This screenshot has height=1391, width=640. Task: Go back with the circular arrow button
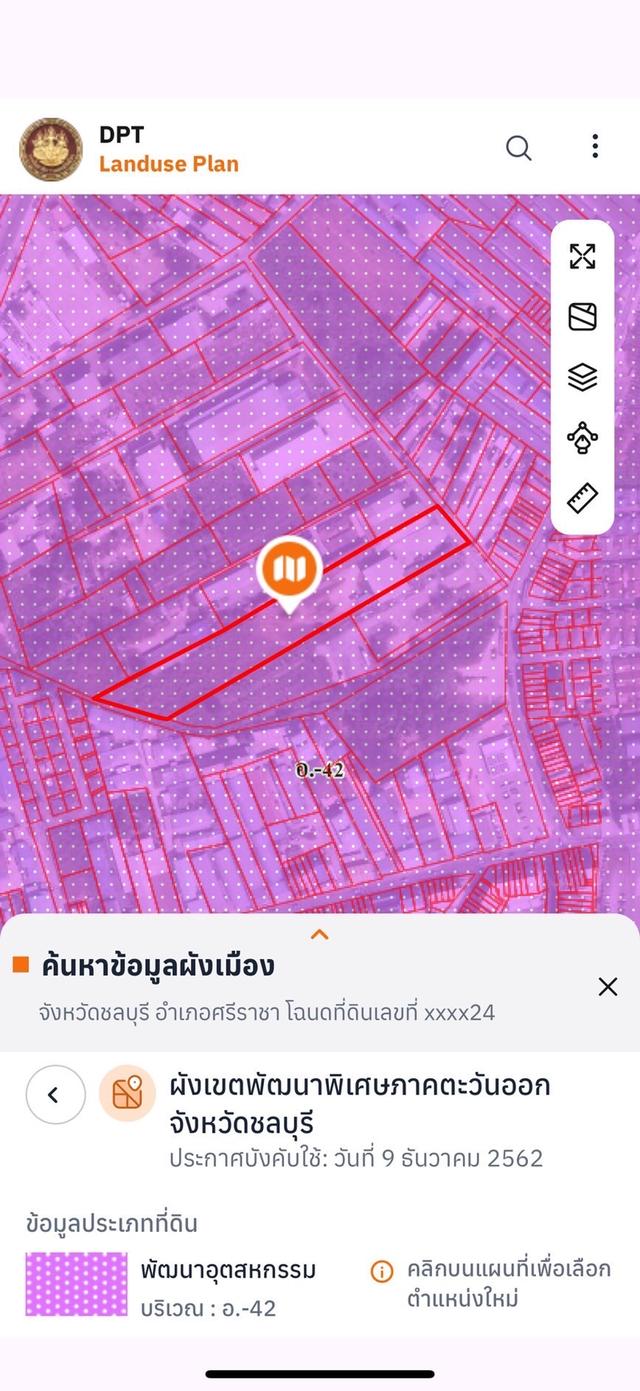pyautogui.click(x=55, y=1095)
